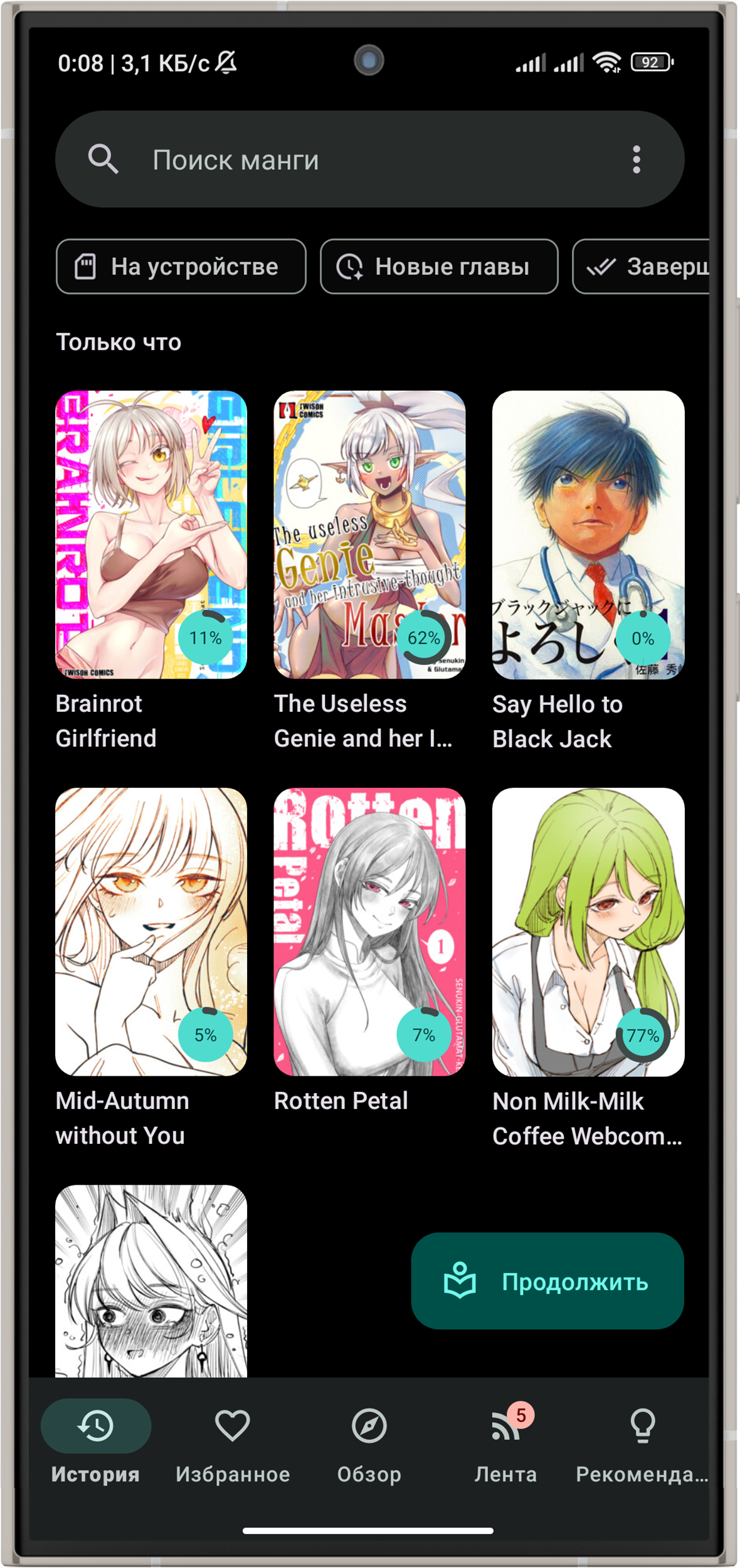Open Say Hello to Black Jack
Viewport: 740px width, 1568px height.
click(588, 534)
